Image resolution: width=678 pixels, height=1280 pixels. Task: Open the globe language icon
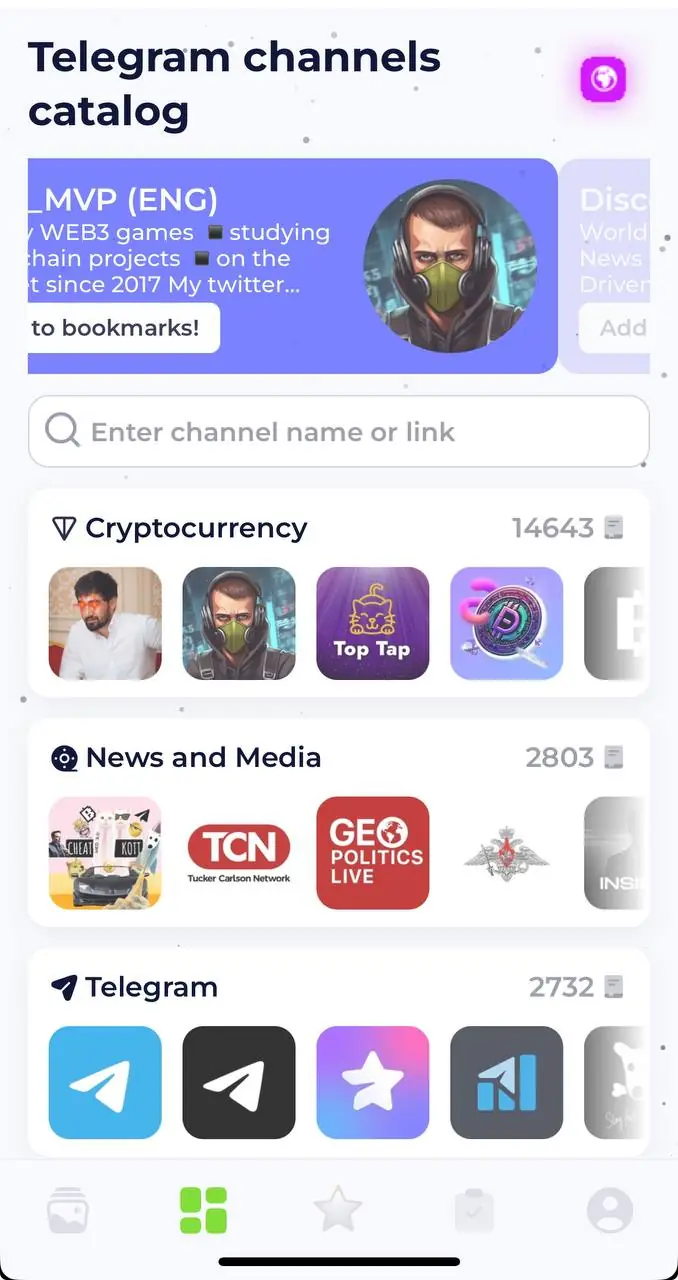[604, 79]
